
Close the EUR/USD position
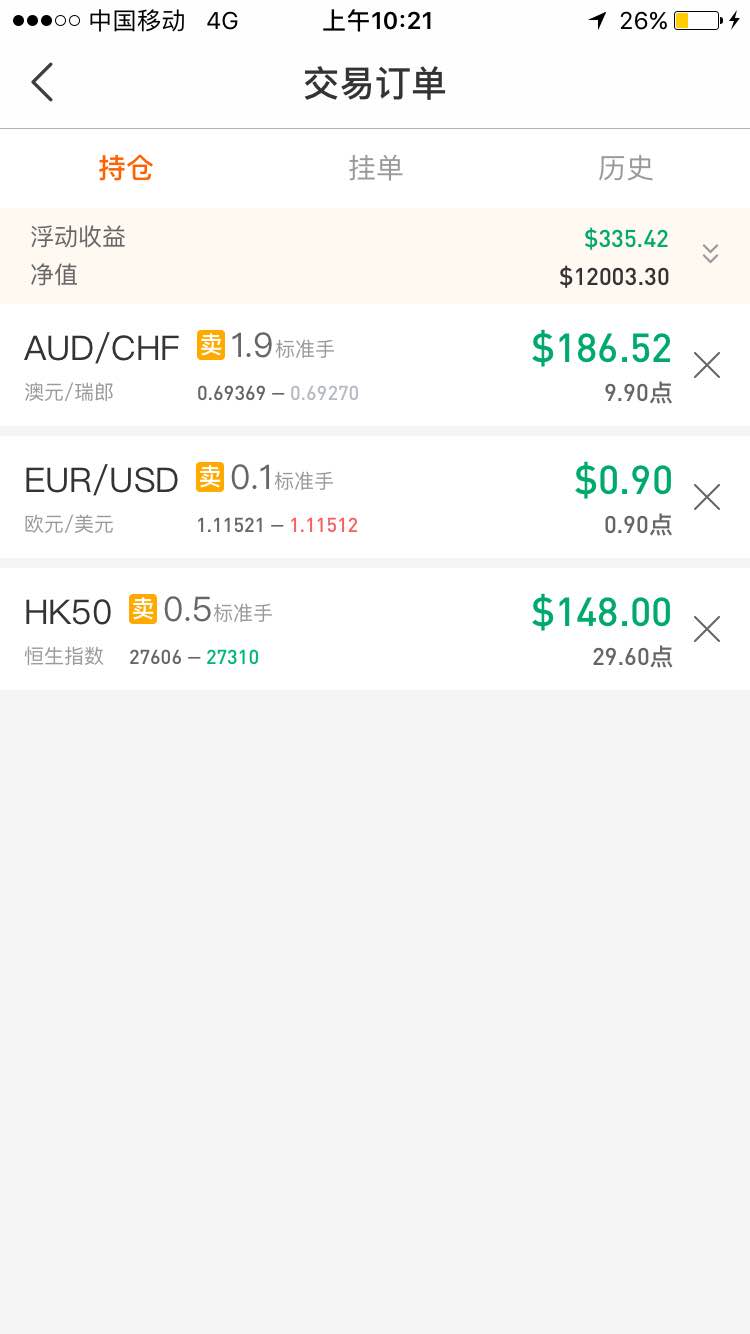point(707,497)
